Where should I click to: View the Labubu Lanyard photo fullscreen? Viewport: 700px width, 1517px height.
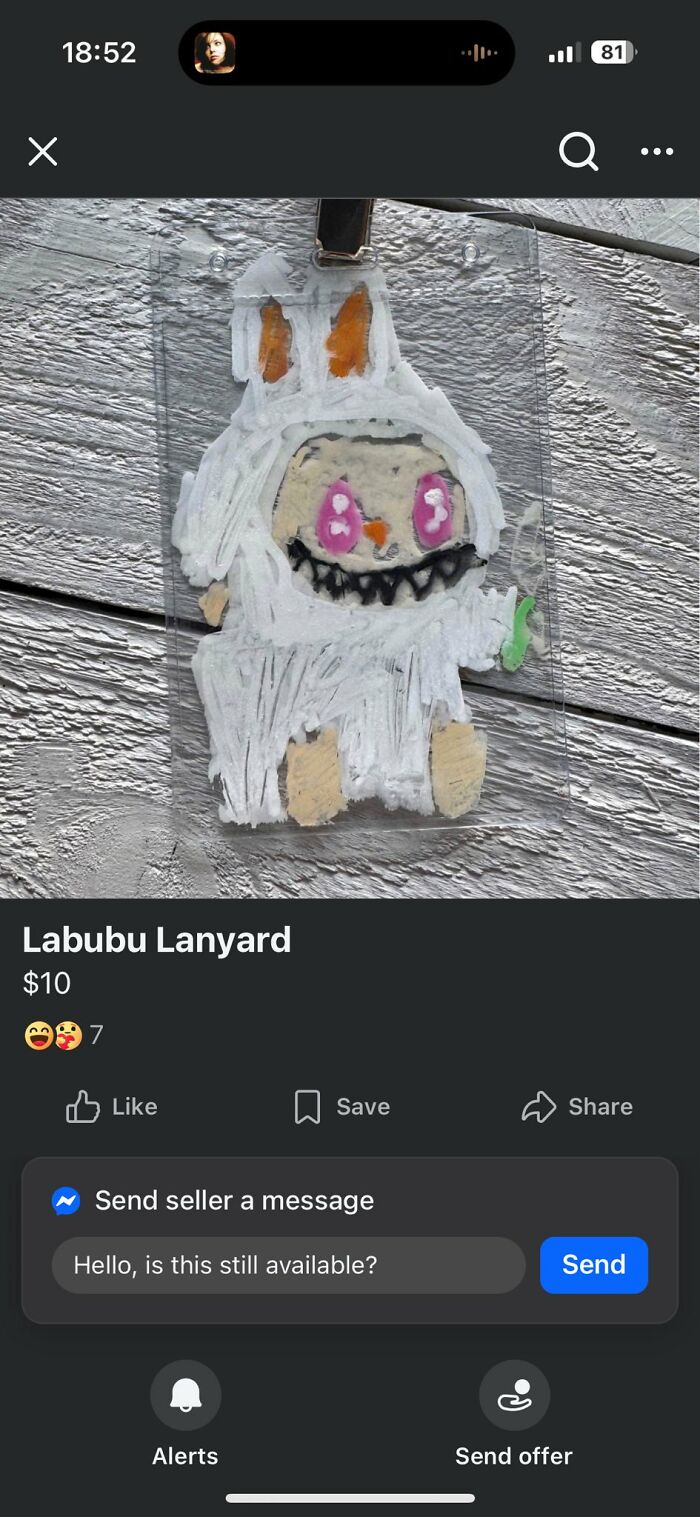click(x=350, y=547)
